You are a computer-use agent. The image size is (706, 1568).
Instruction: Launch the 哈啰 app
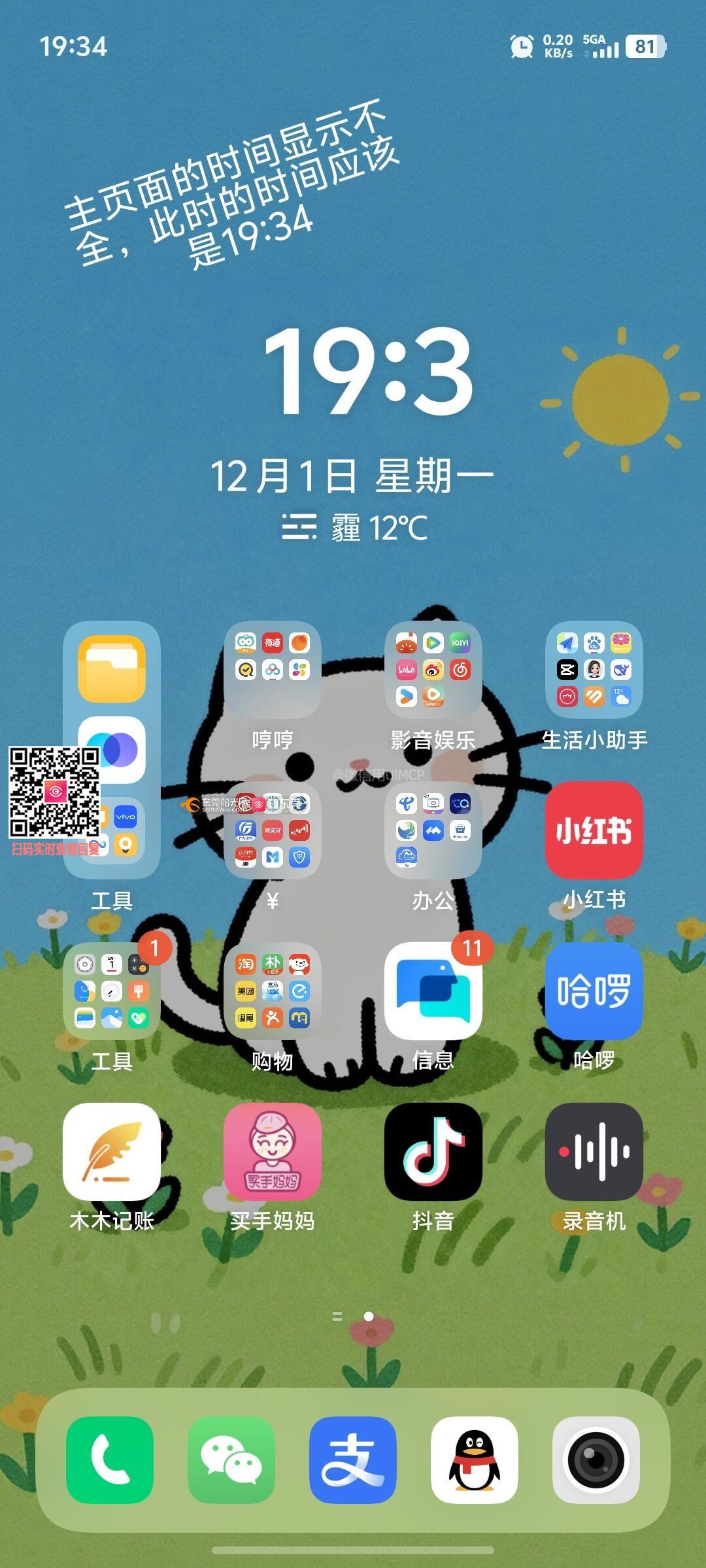click(x=594, y=991)
